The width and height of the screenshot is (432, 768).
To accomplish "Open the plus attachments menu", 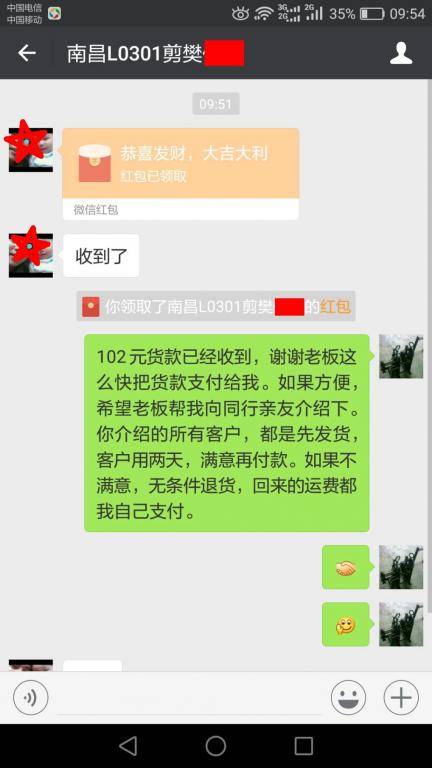I will coord(401,697).
